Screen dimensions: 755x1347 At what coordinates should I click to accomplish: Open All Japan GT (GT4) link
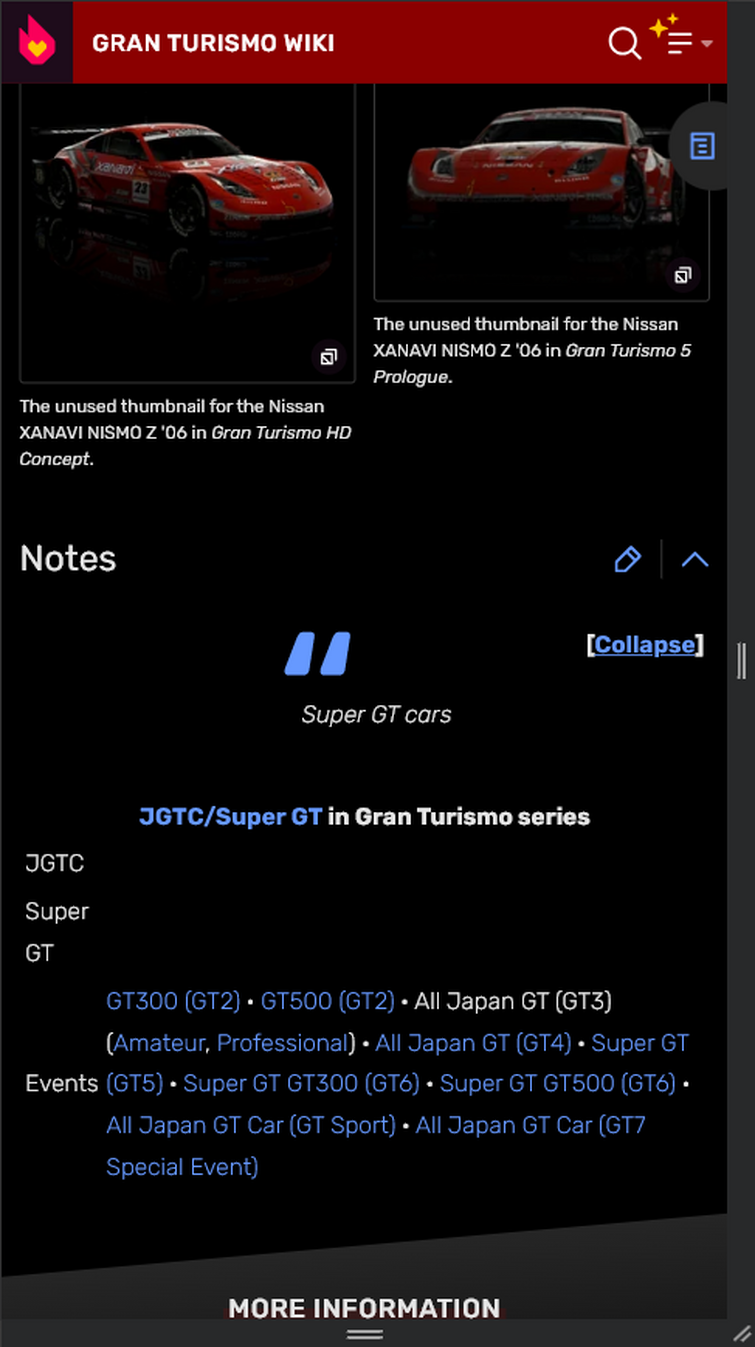pyautogui.click(x=473, y=1043)
